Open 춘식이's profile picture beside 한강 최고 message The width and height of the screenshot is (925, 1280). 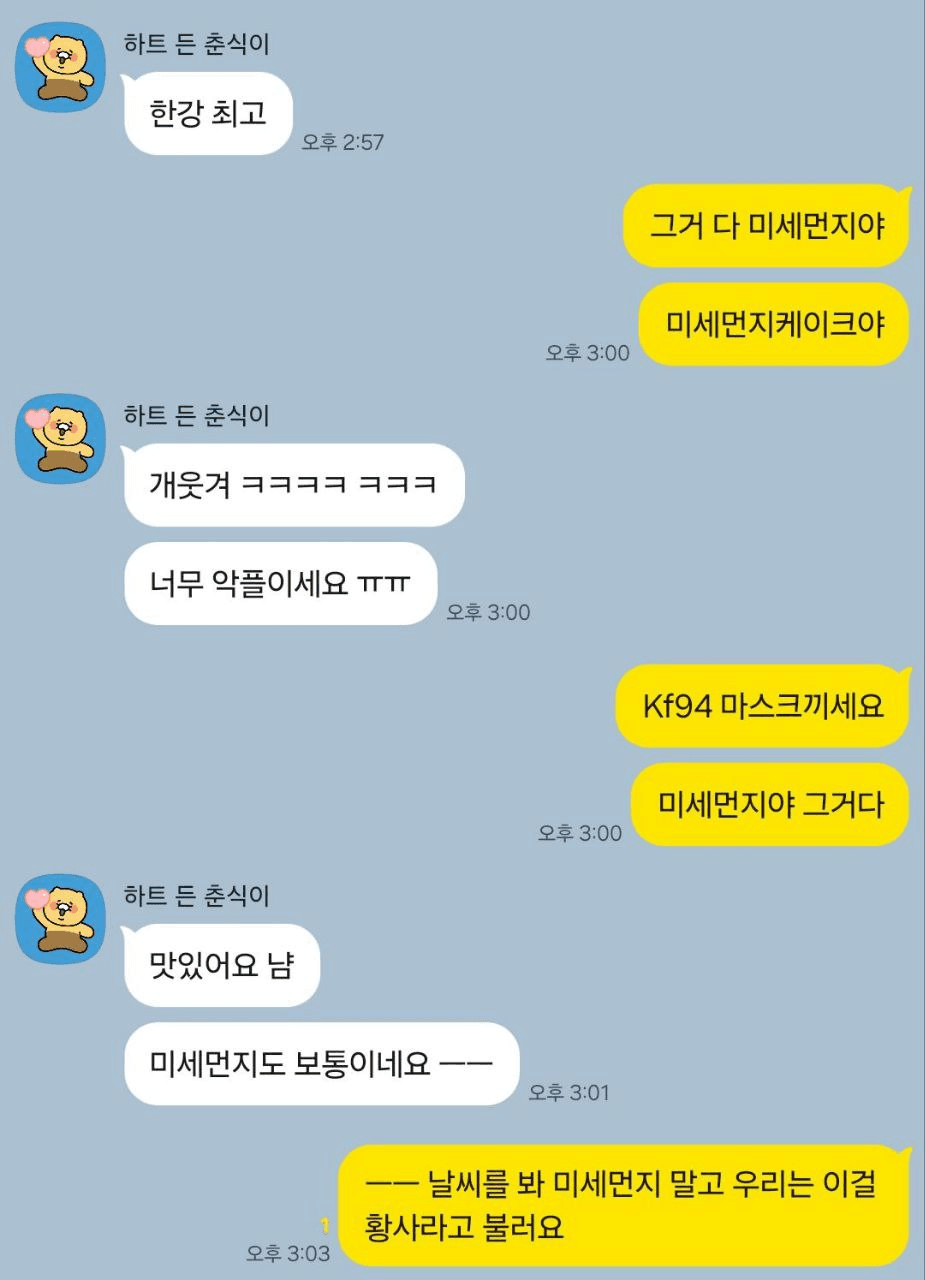(61, 68)
